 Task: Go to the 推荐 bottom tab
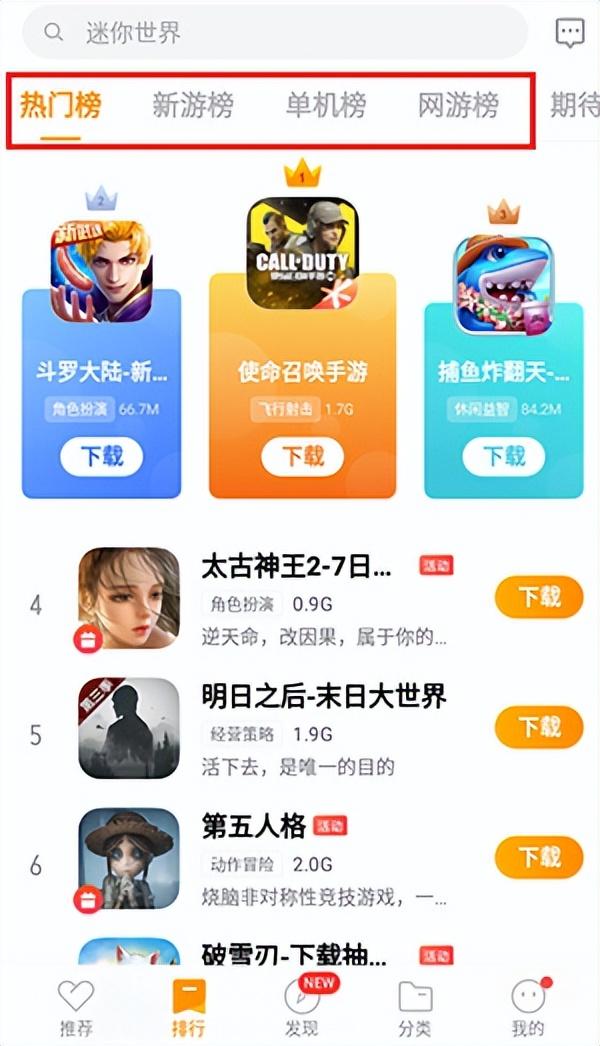click(75, 1007)
